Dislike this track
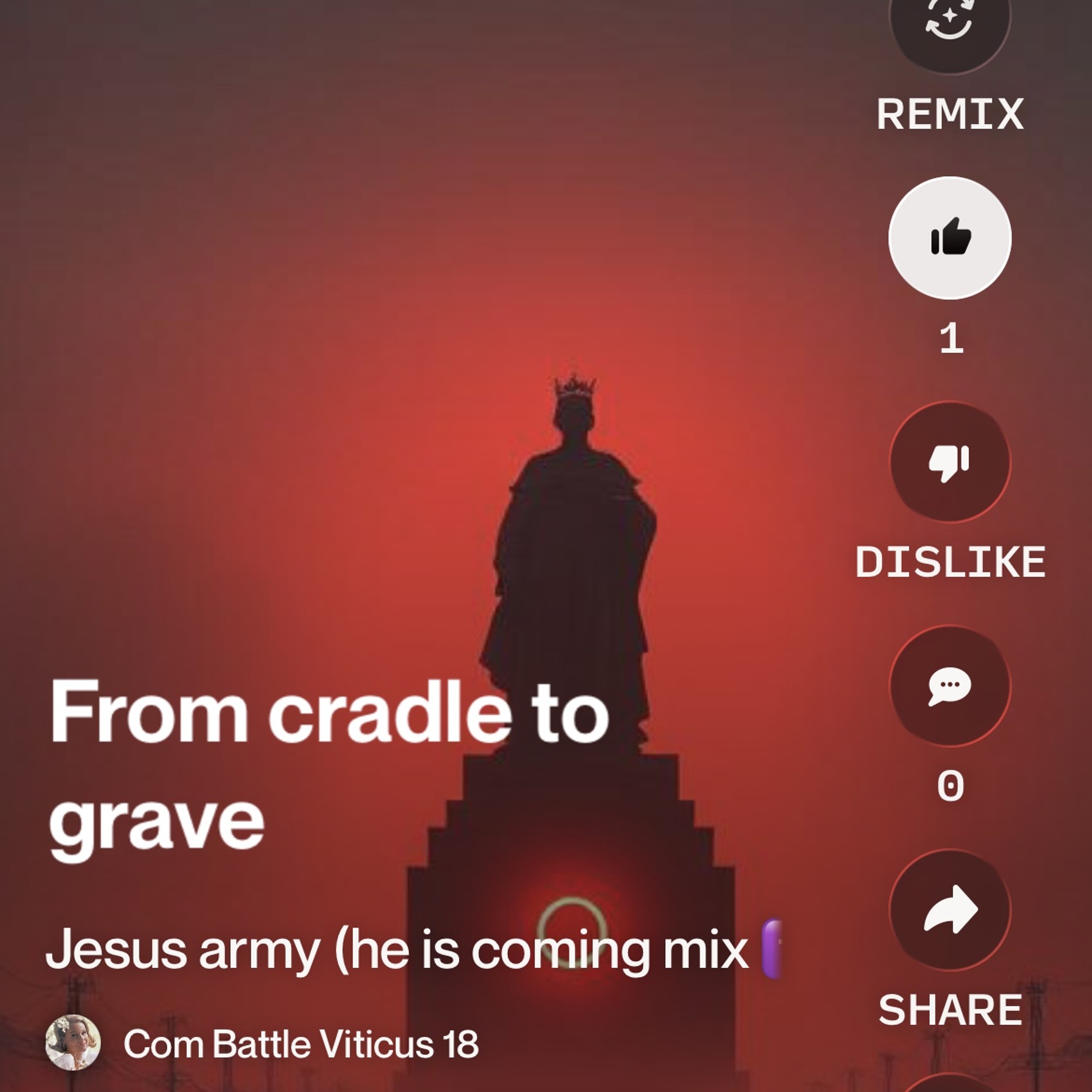1092x1092 pixels. (x=950, y=462)
